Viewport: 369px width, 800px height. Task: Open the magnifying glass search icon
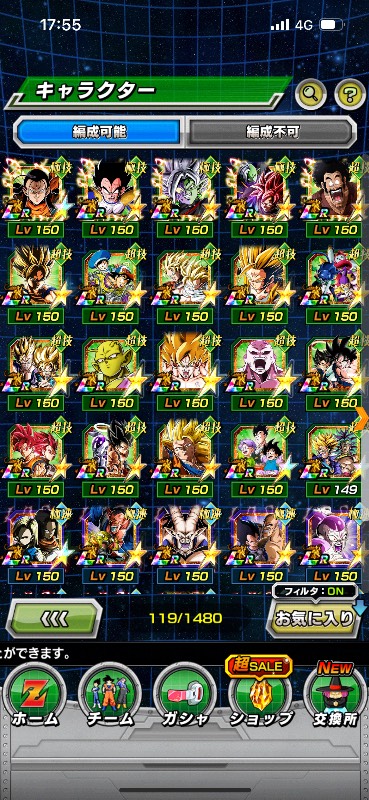[311, 93]
